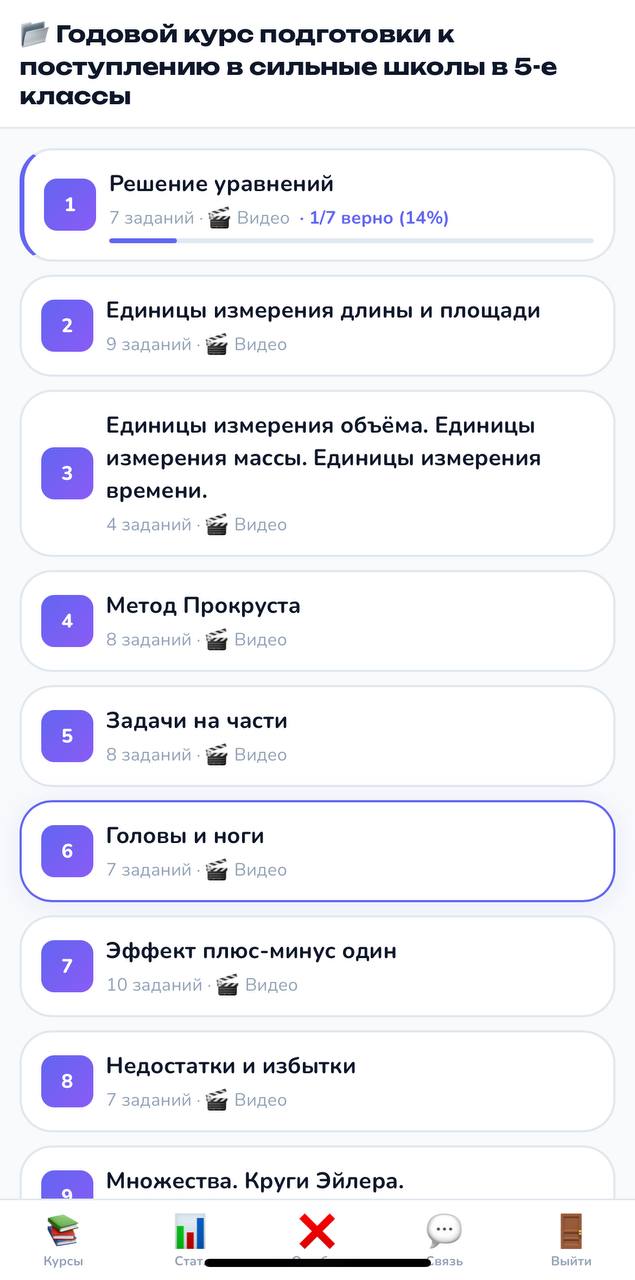The width and height of the screenshot is (635, 1280).
Task: Switch to the Курсы tab
Action: (x=63, y=1240)
